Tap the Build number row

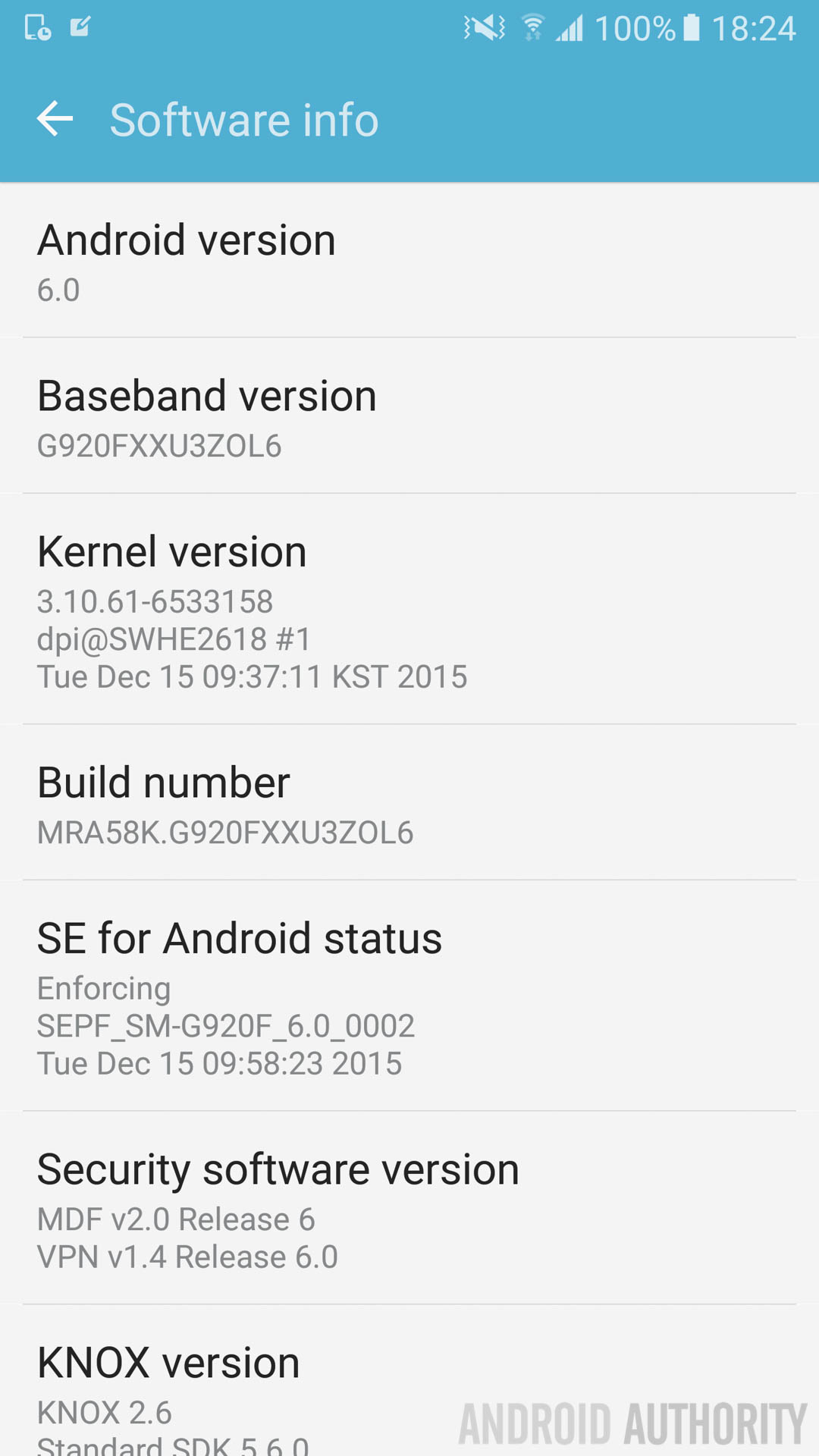tap(409, 804)
